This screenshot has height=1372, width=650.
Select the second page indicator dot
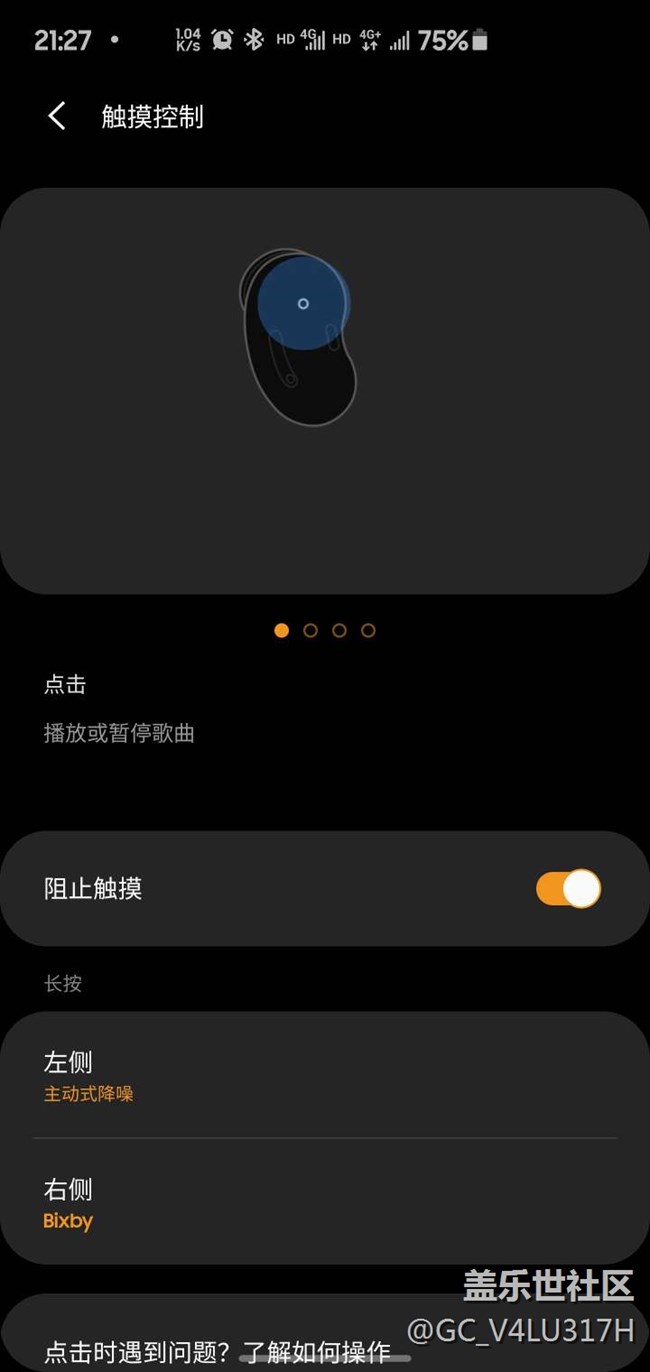tap(310, 630)
